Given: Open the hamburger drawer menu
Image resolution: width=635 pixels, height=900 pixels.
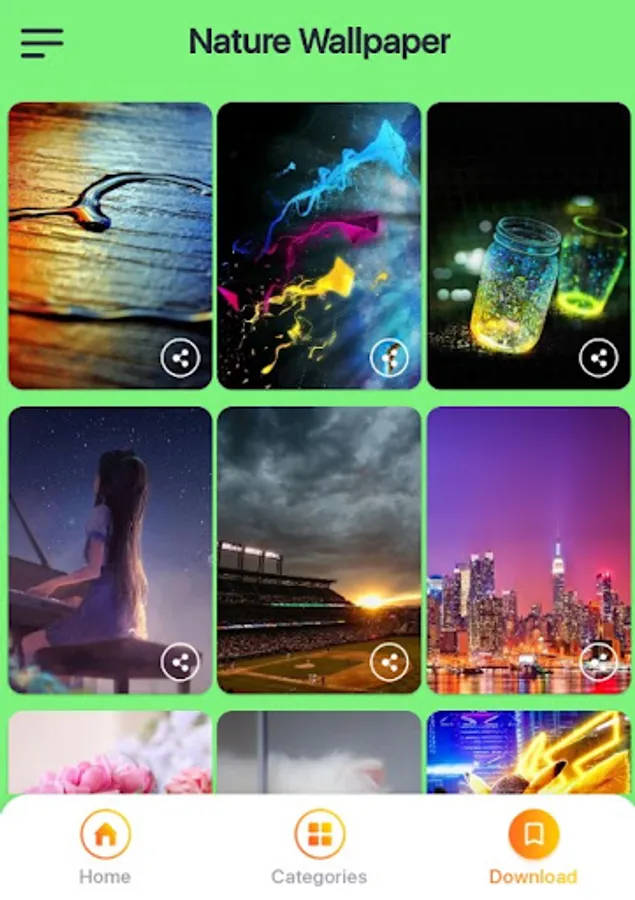Looking at the screenshot, I should tap(41, 42).
